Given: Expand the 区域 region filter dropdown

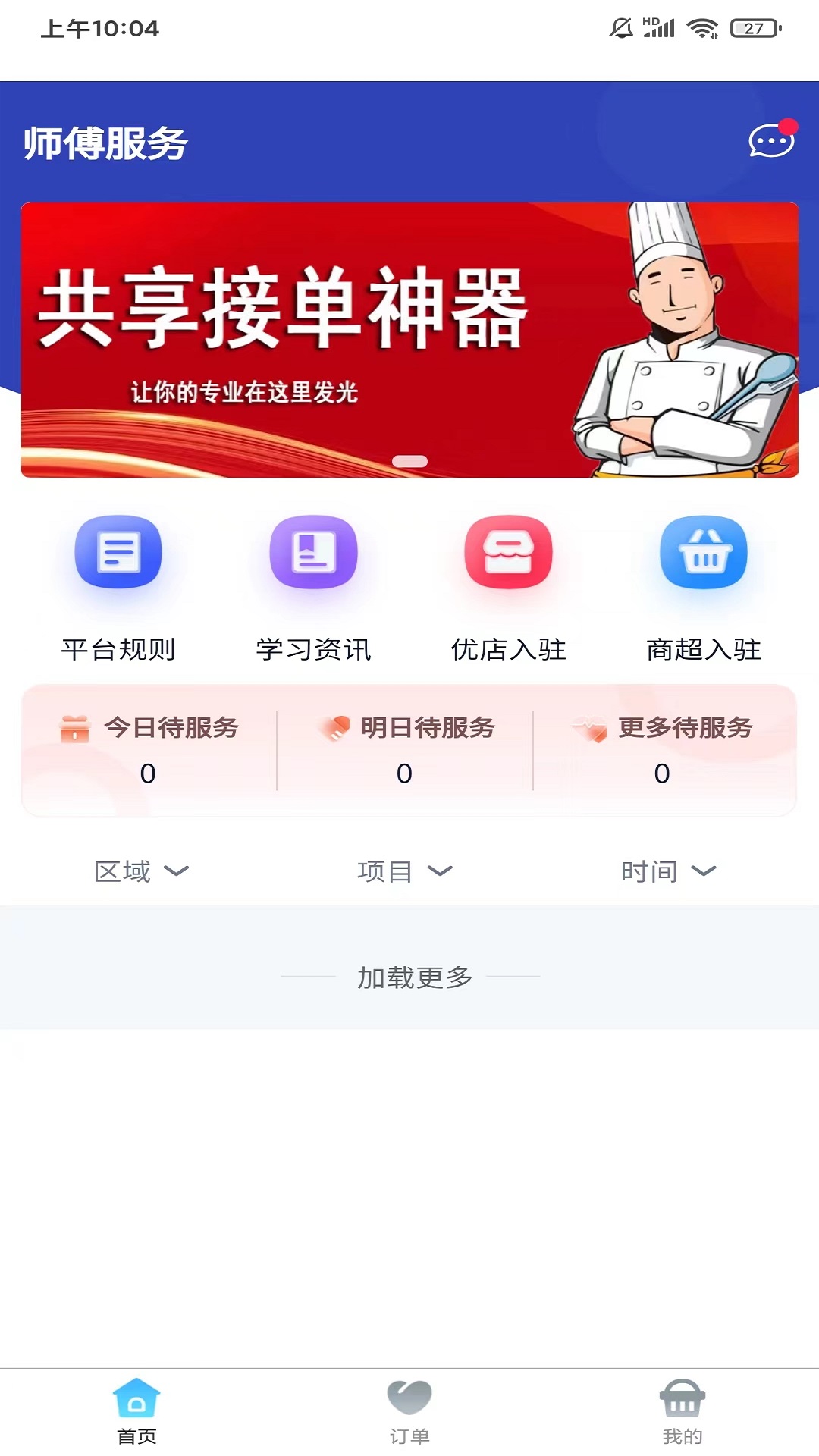Looking at the screenshot, I should (x=141, y=871).
